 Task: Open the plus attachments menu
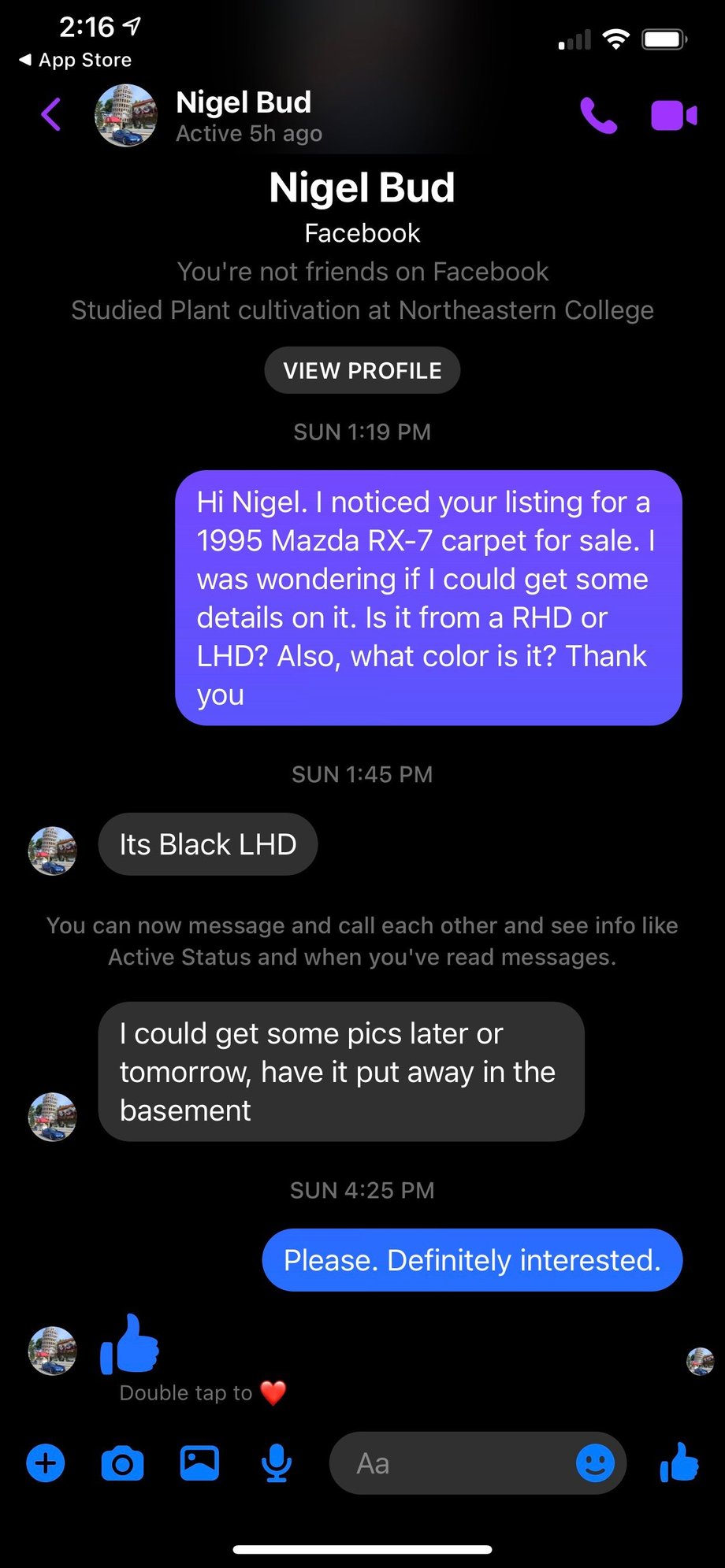[46, 1463]
